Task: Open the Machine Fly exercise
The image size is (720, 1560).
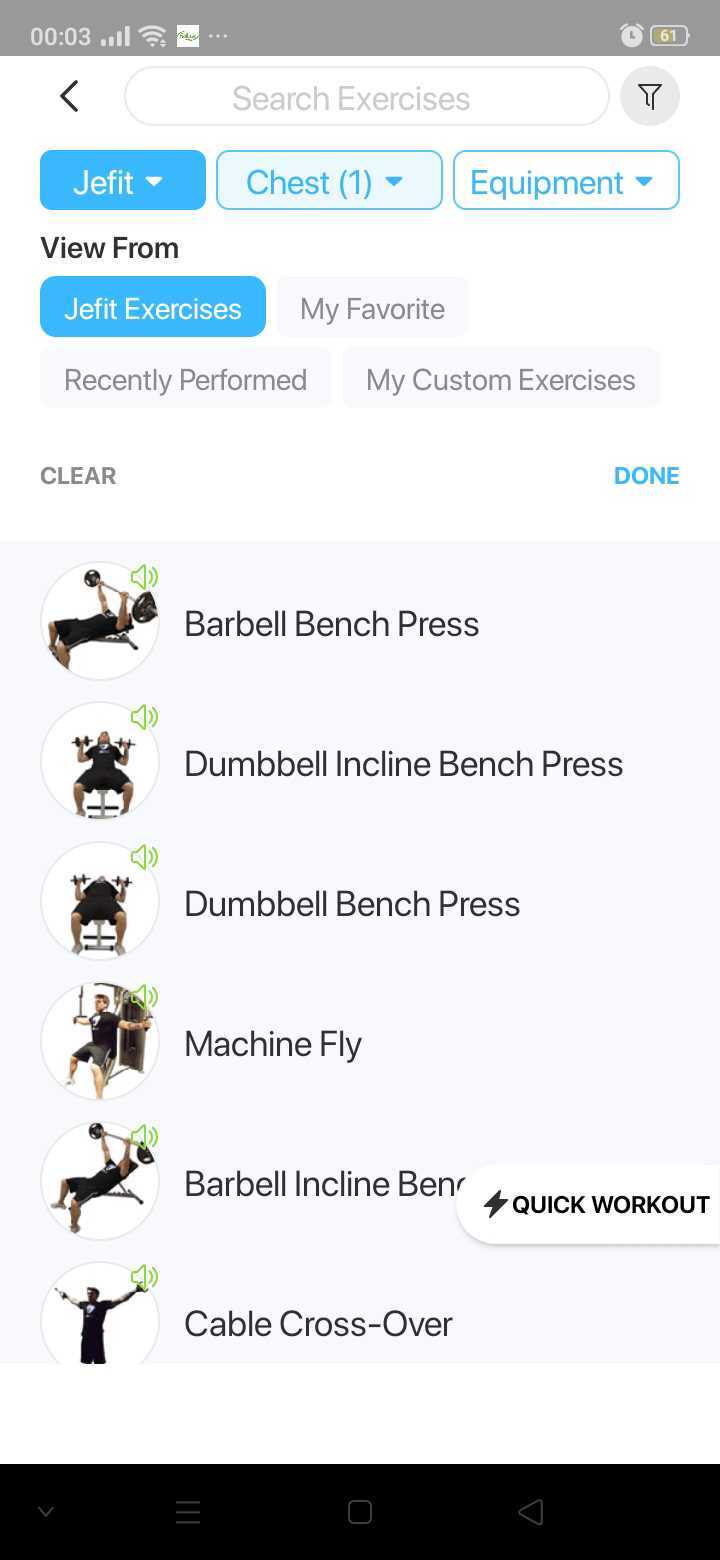Action: [x=273, y=1043]
